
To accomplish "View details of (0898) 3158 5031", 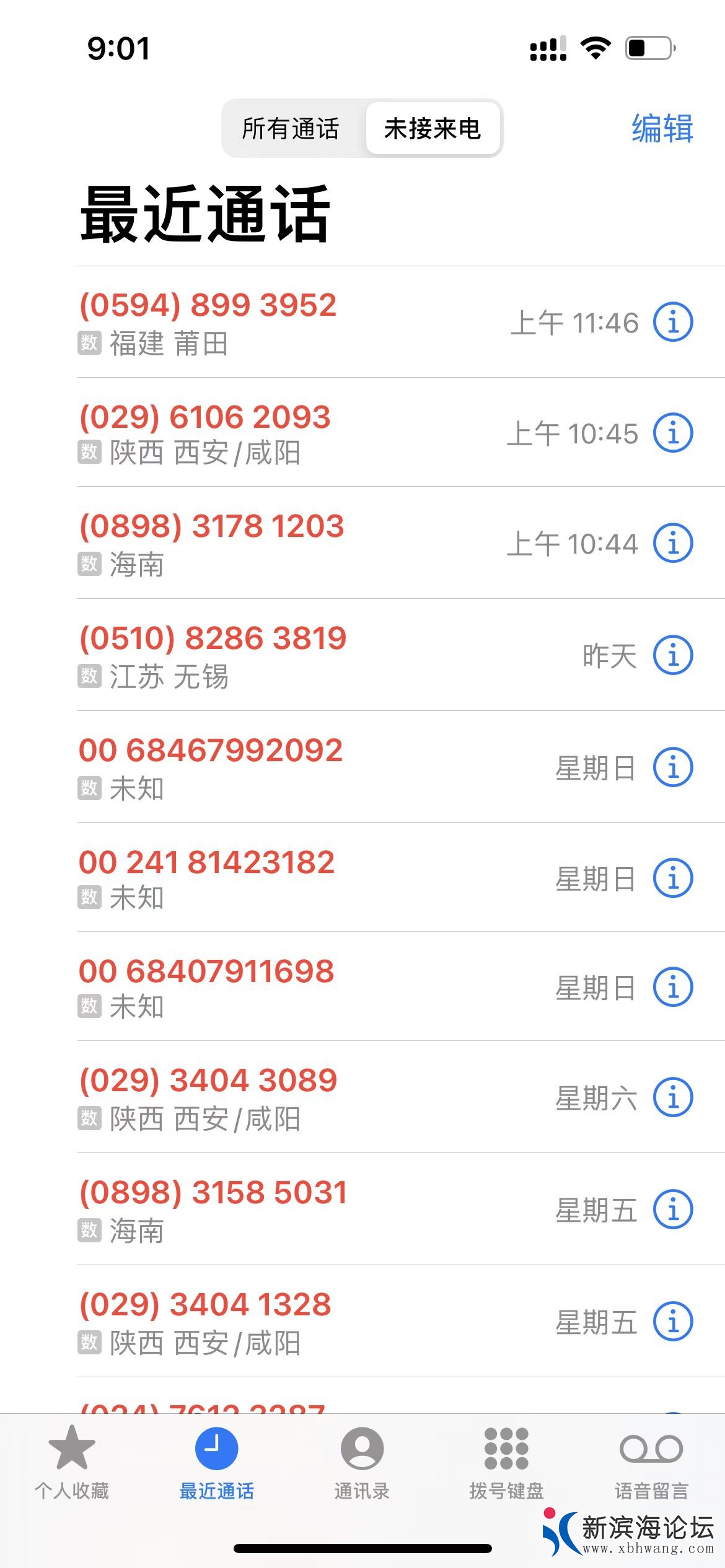I will [x=673, y=1209].
